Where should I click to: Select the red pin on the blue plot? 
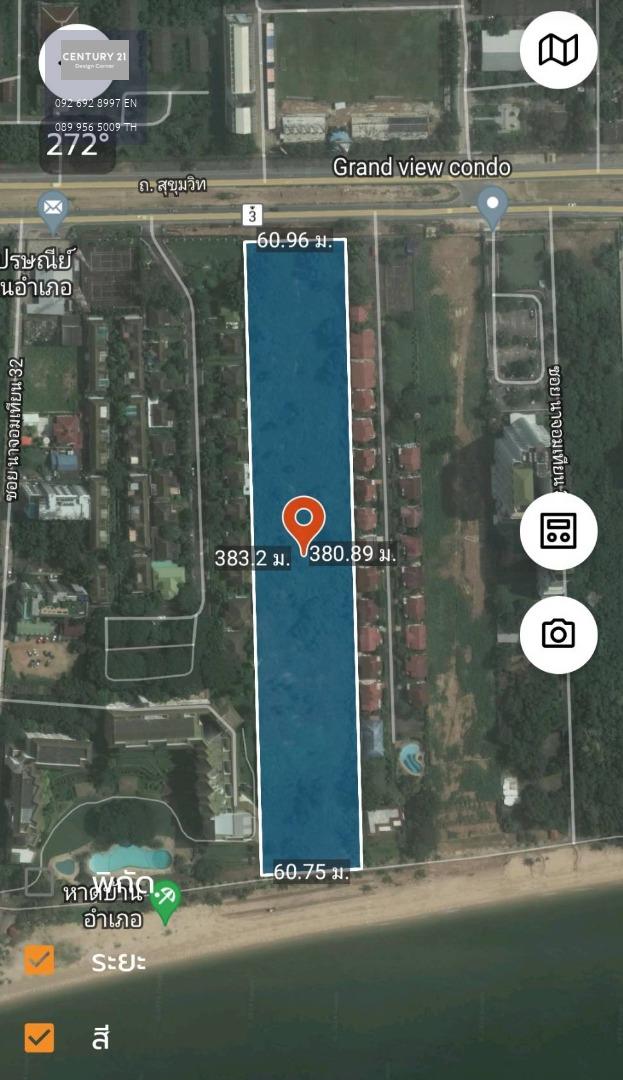(x=304, y=526)
